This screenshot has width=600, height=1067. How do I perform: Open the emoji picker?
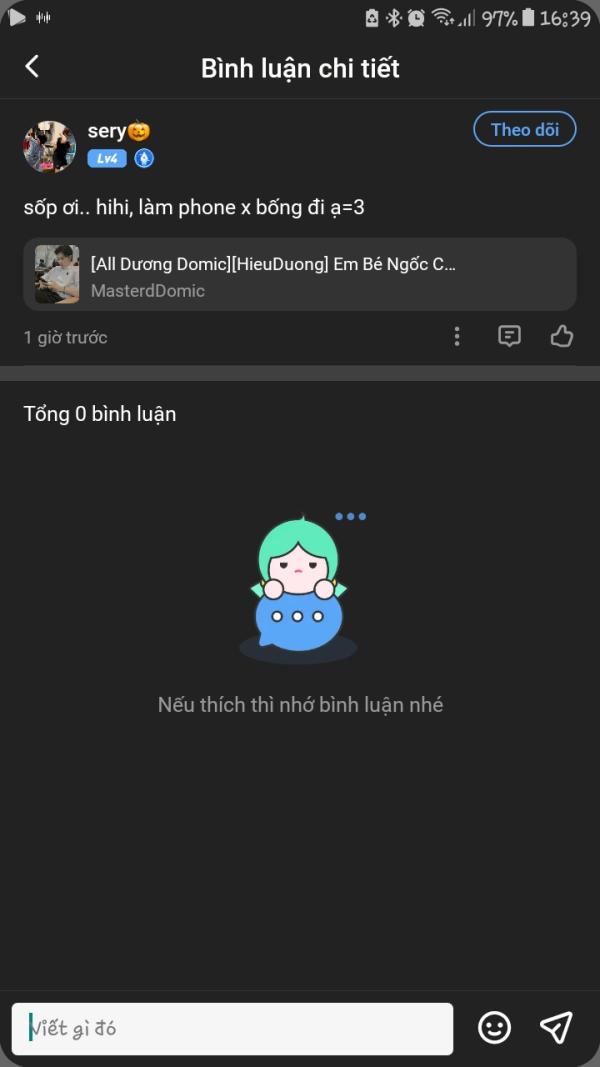pos(494,1028)
